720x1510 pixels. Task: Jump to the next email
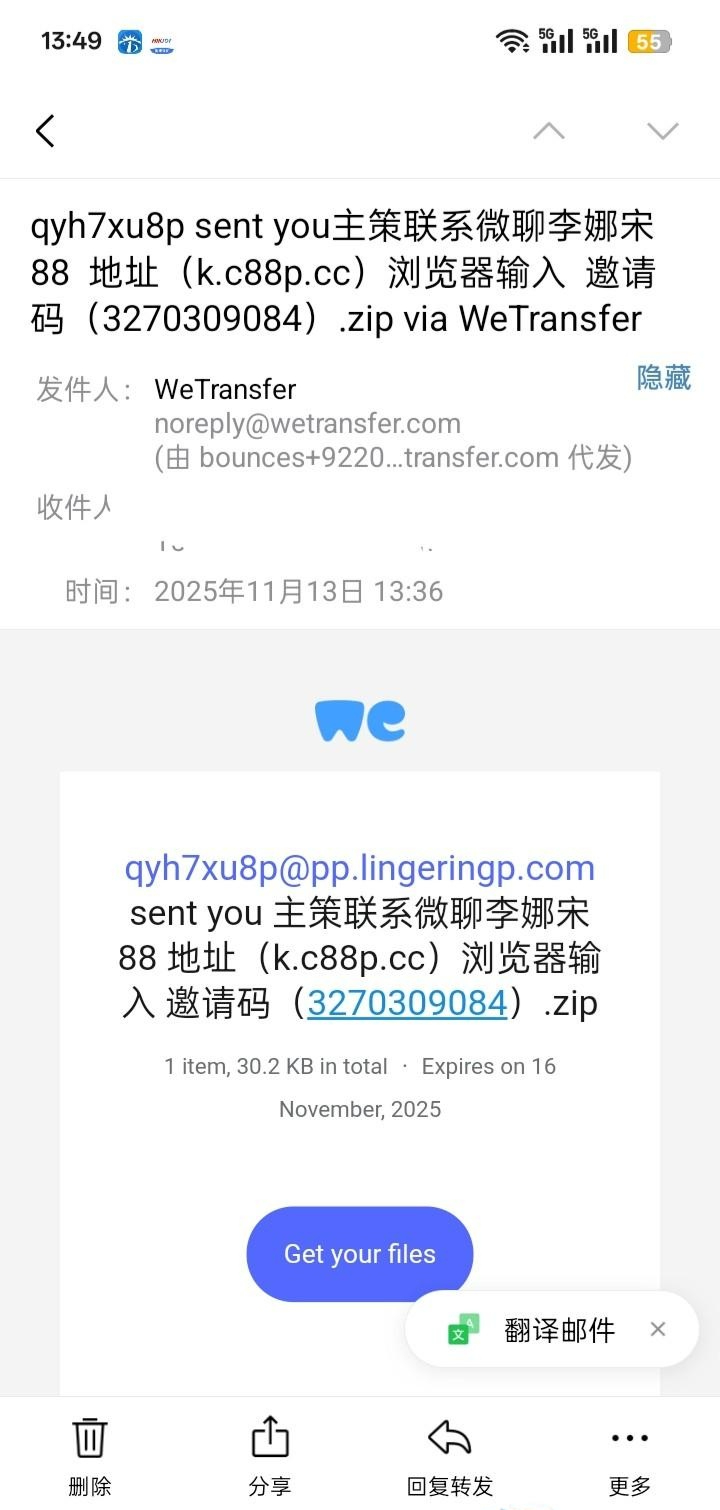(x=662, y=131)
